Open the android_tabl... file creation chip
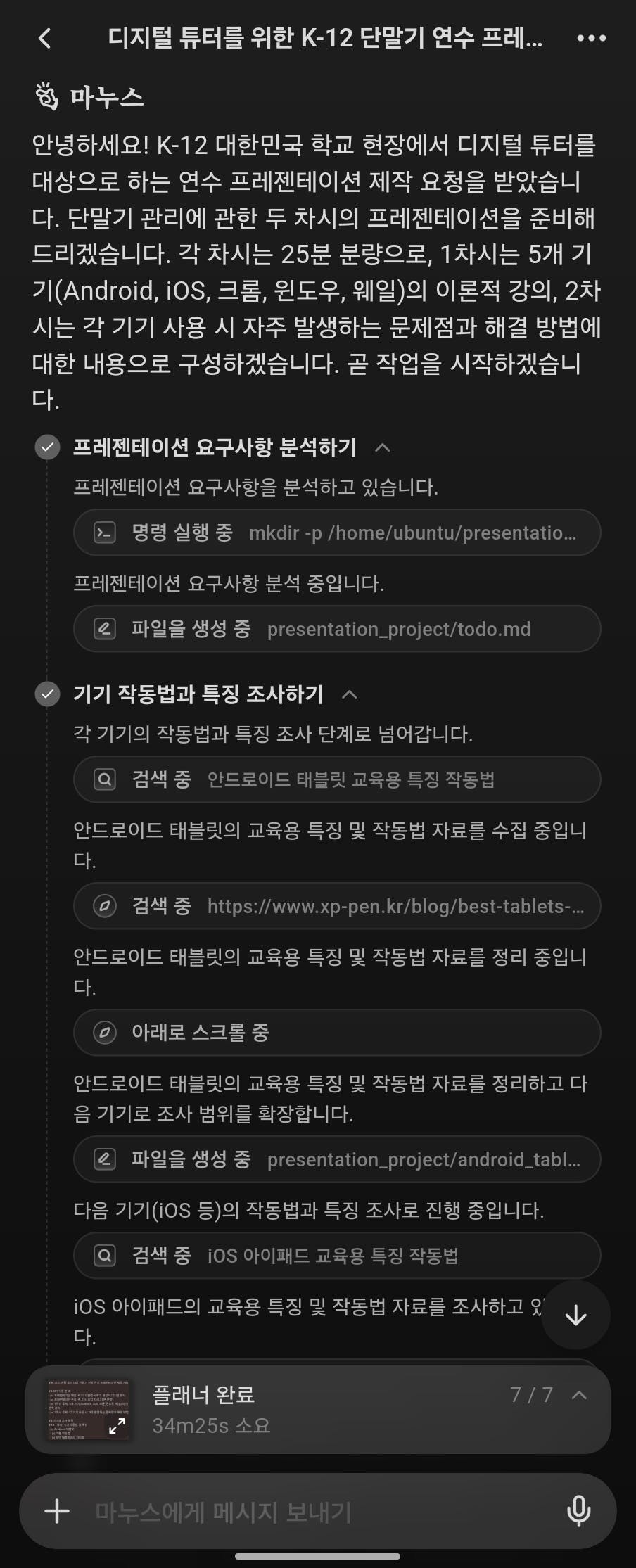This screenshot has height=1568, width=636. coord(337,1159)
